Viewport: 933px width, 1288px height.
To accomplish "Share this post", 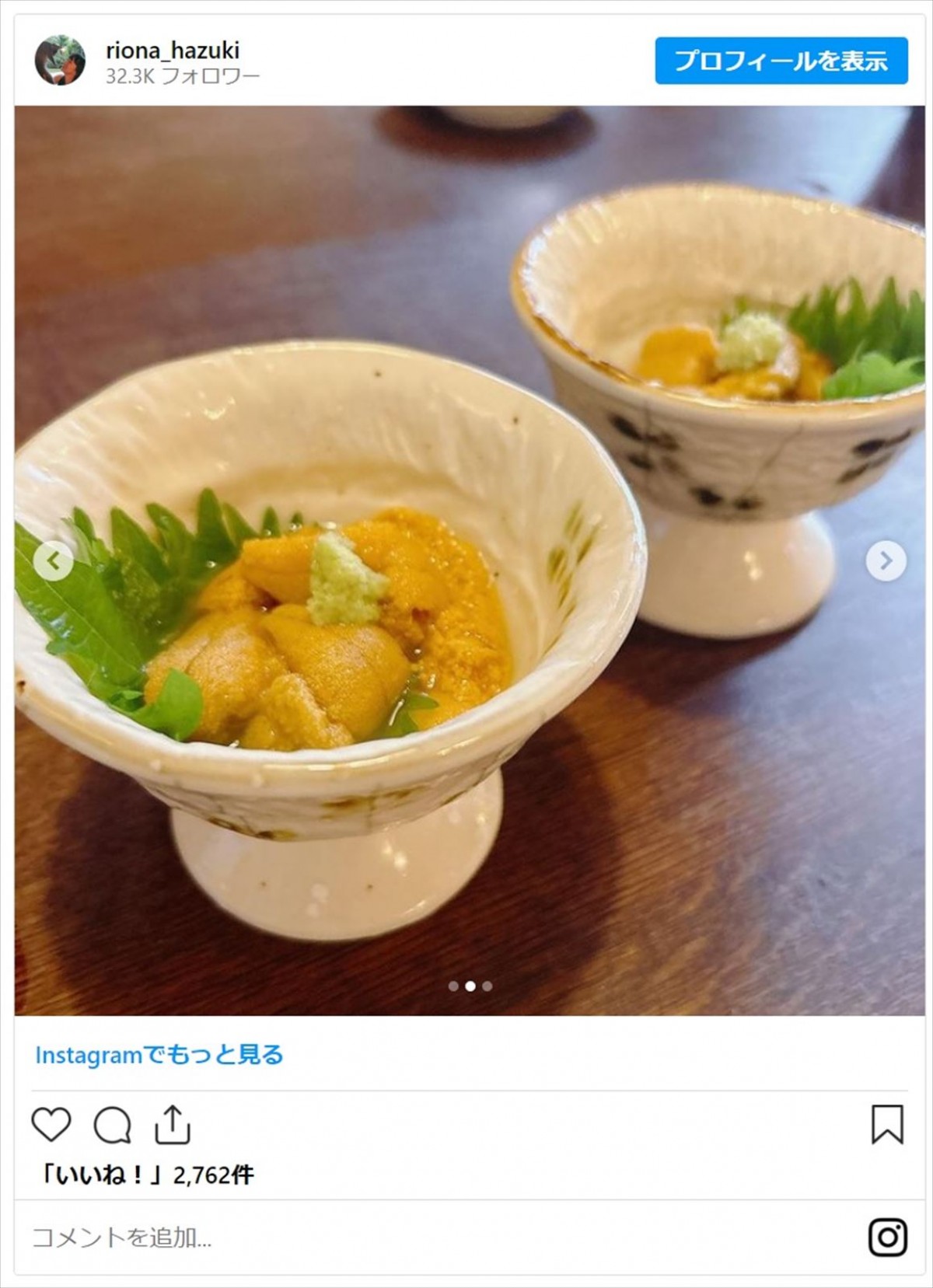I will point(172,1125).
